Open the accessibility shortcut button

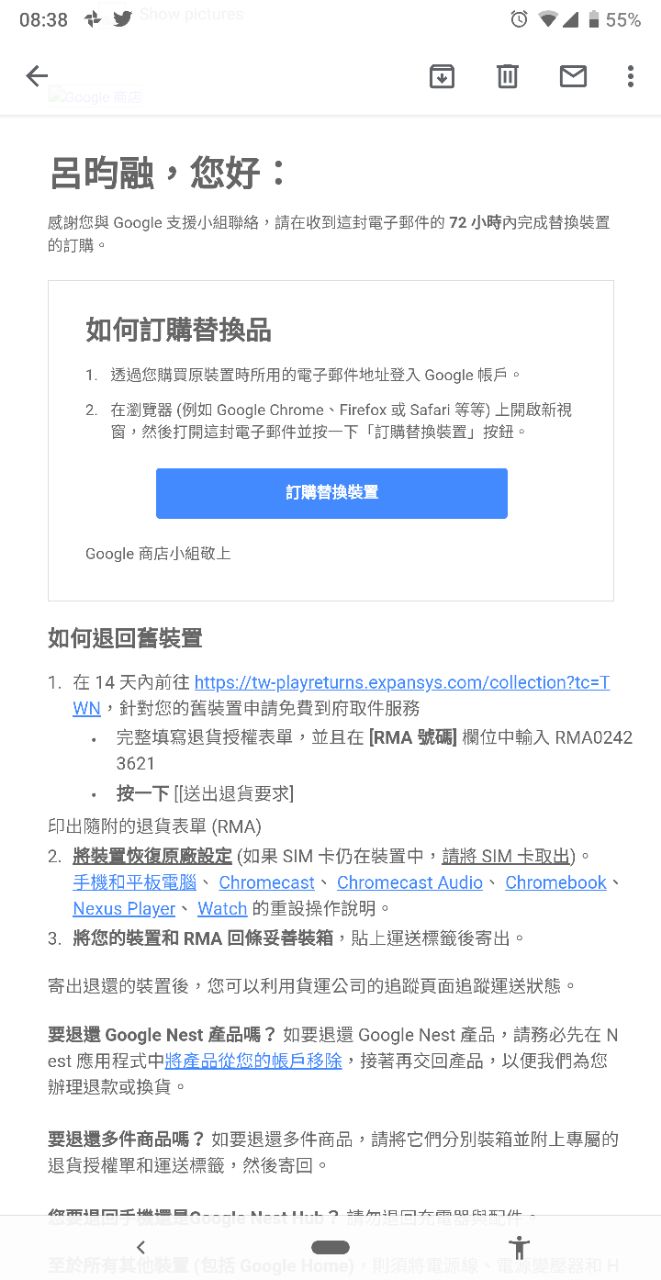tap(519, 1247)
